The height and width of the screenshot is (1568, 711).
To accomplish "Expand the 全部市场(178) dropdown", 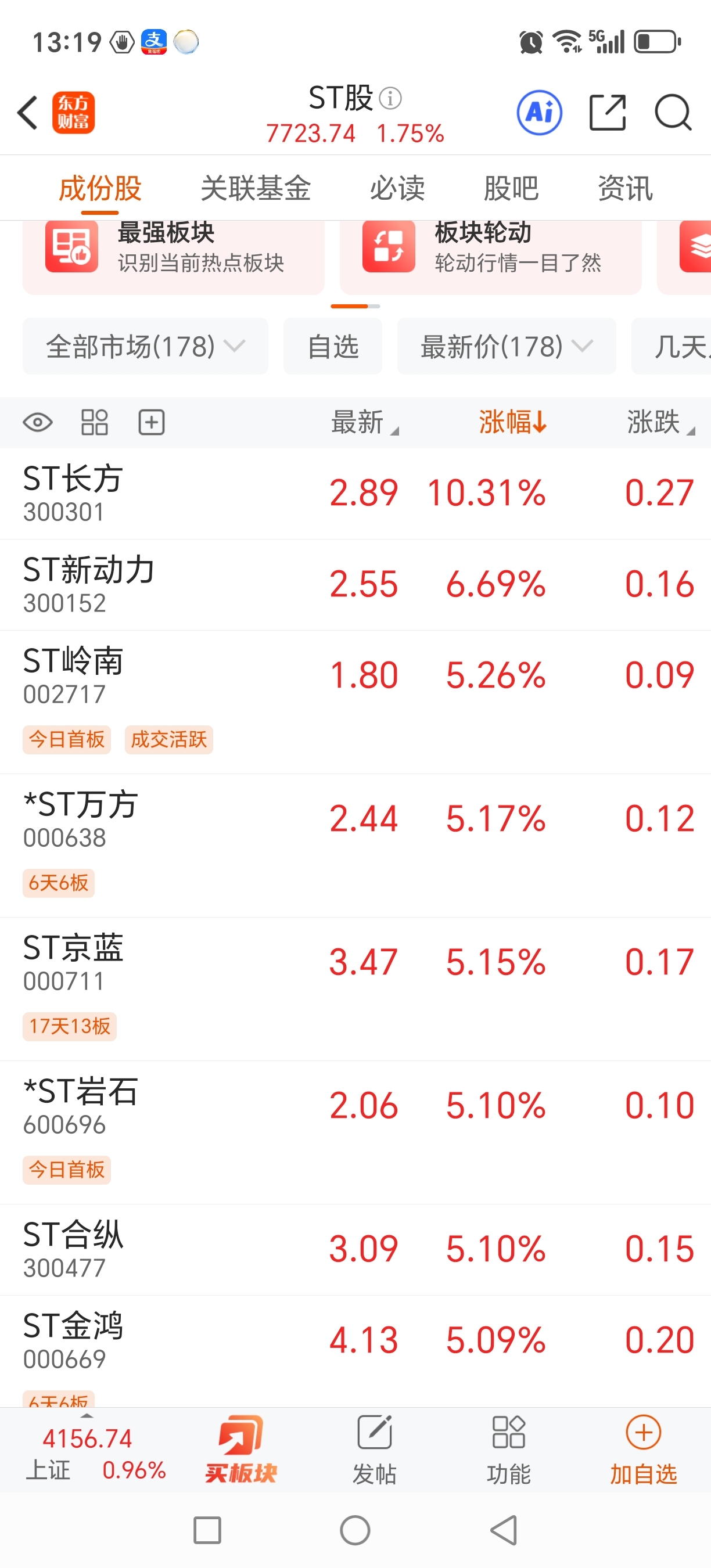I will point(145,346).
